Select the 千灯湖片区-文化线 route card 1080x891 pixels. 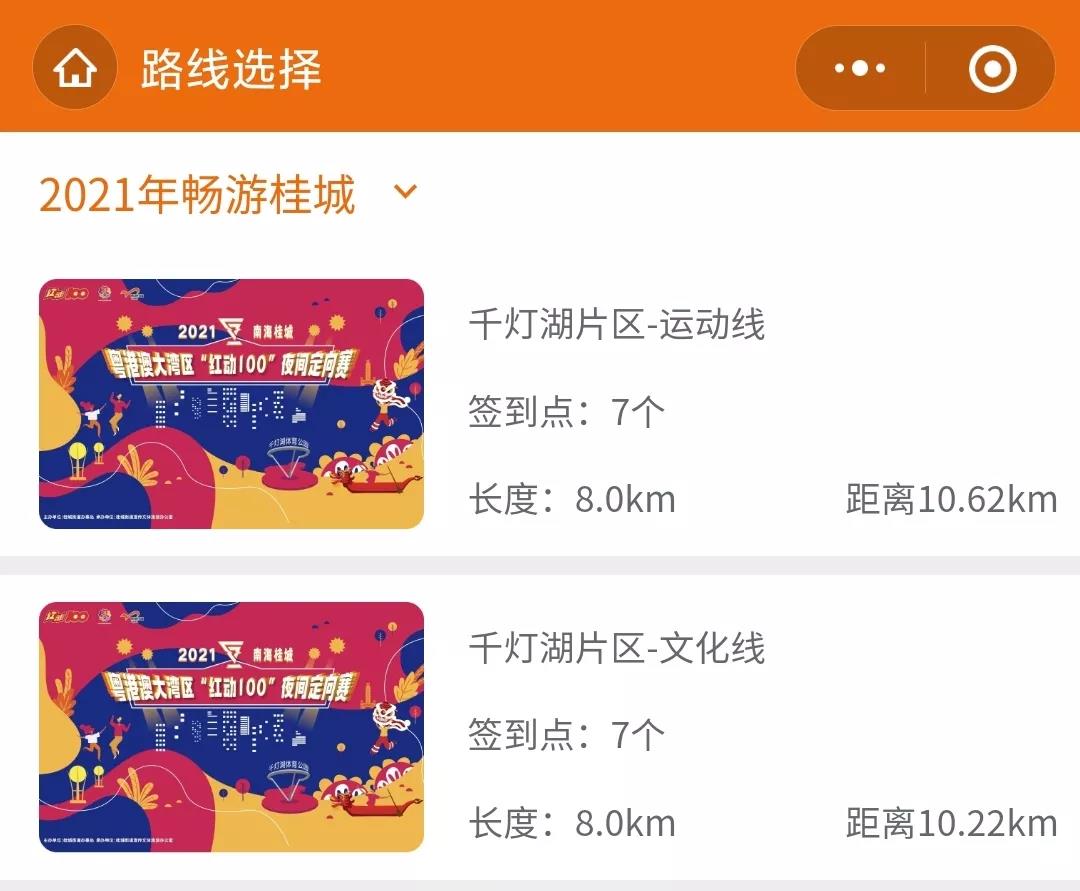tap(616, 649)
